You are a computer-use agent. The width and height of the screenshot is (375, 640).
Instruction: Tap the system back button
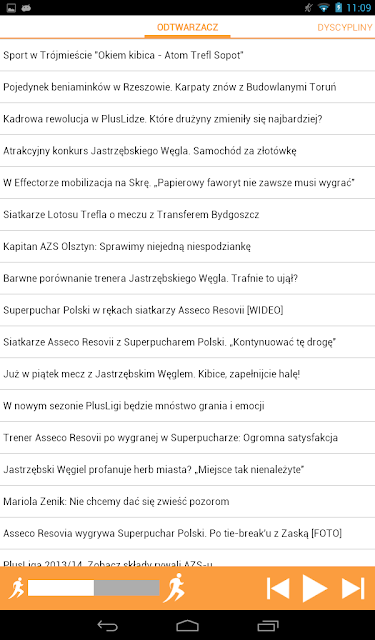click(107, 625)
